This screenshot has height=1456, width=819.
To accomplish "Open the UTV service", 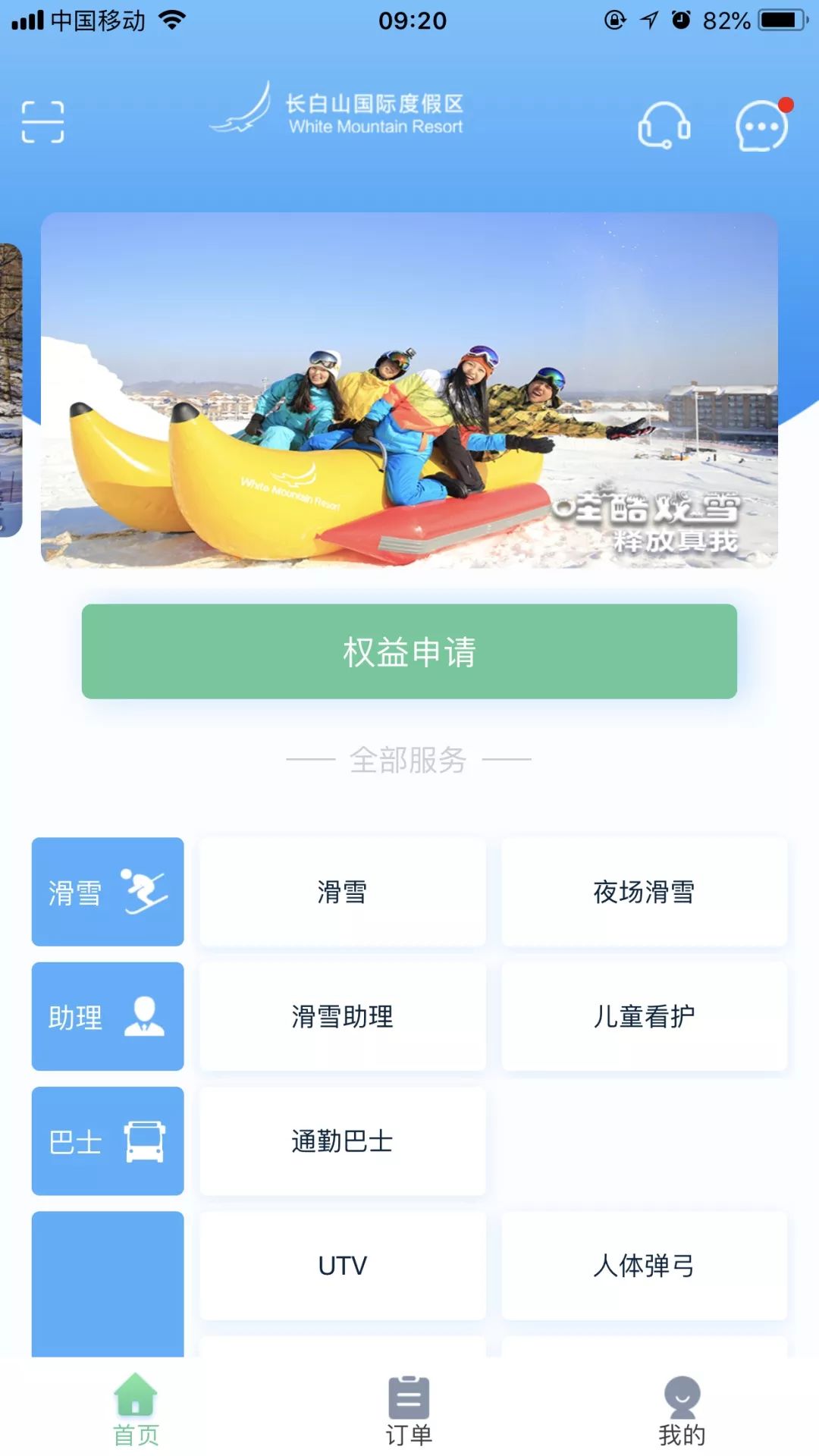I will coord(342,1264).
